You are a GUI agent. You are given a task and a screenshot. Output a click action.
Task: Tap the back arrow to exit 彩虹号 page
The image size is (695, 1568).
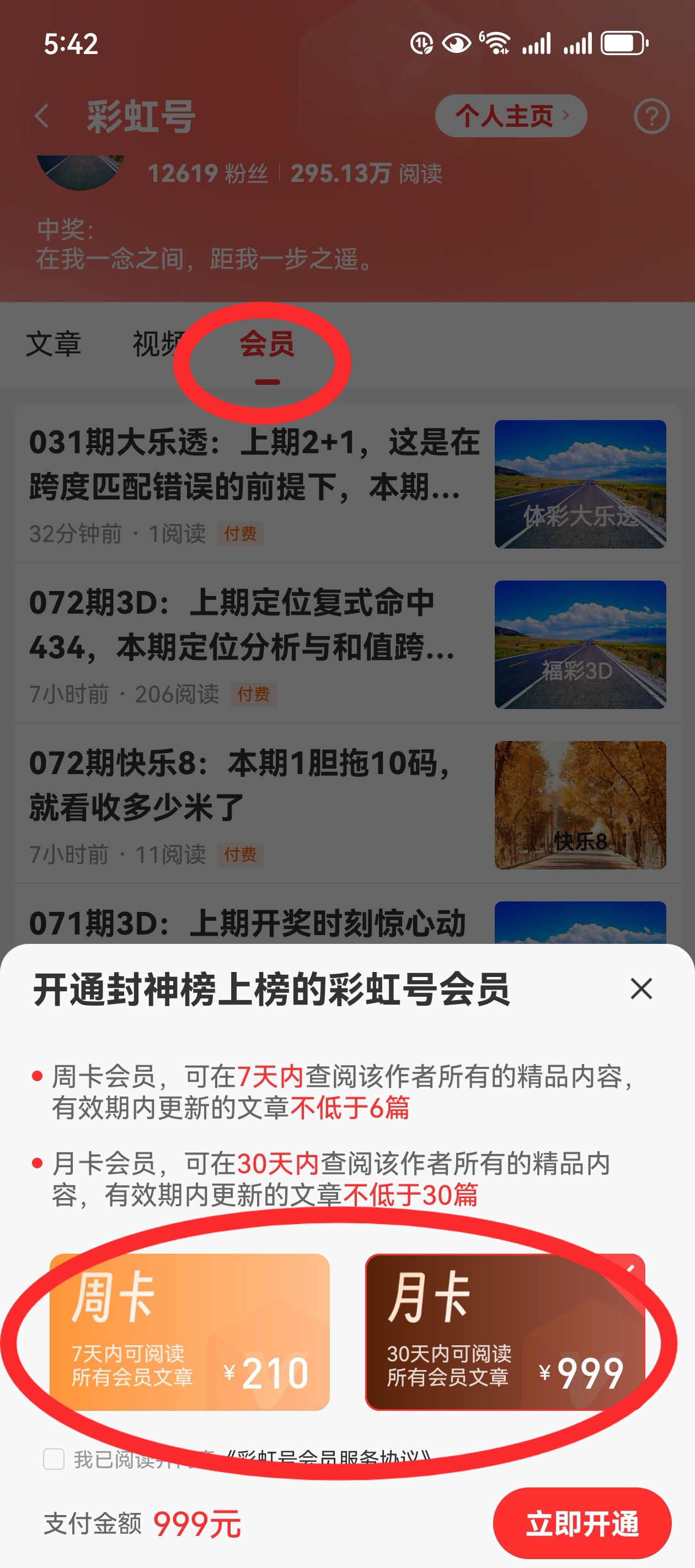(x=41, y=116)
